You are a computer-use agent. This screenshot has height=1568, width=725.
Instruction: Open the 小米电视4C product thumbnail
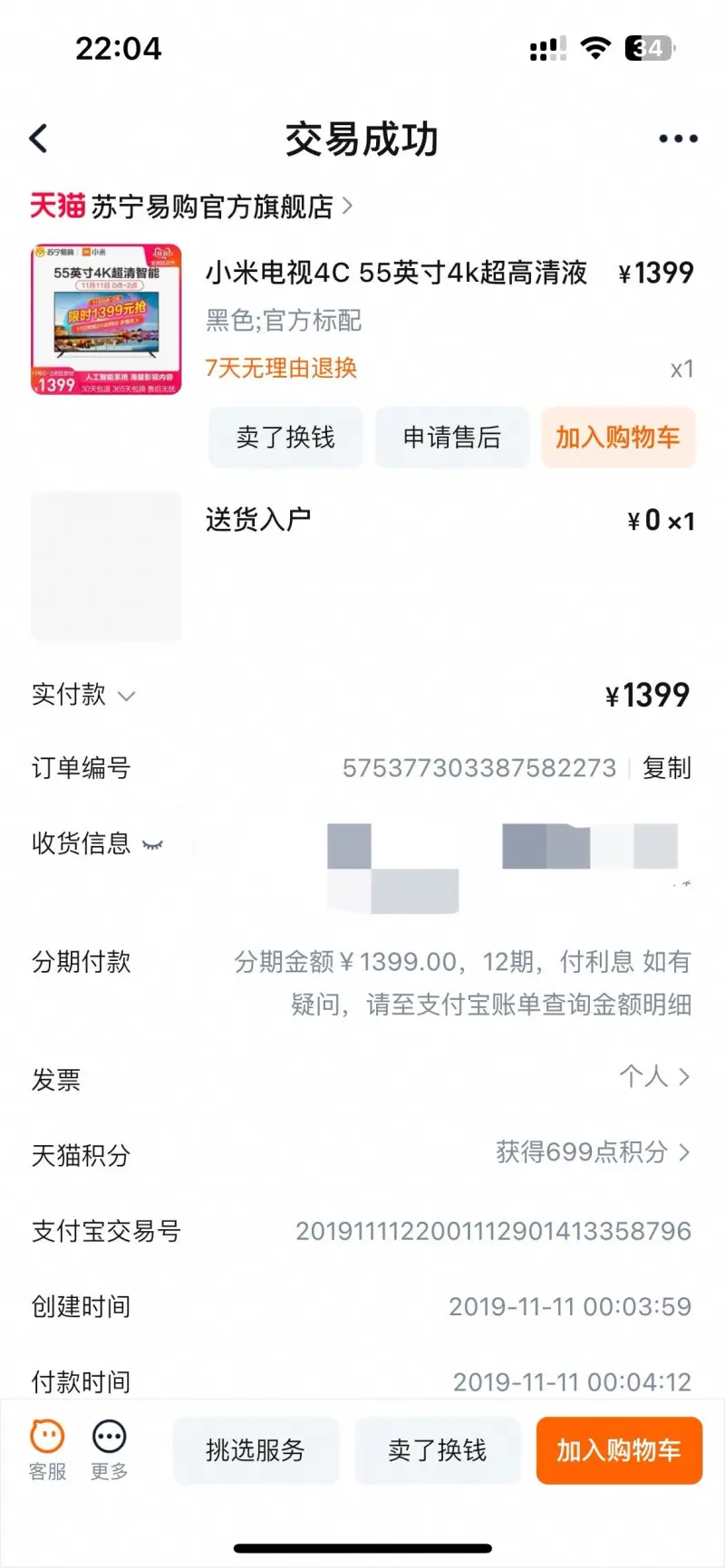(106, 319)
